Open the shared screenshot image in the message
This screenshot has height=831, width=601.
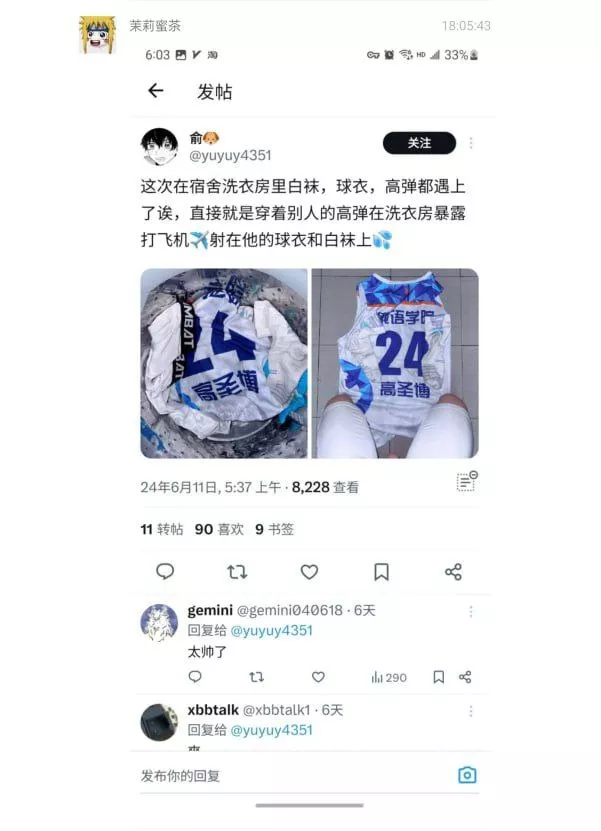tap(308, 420)
